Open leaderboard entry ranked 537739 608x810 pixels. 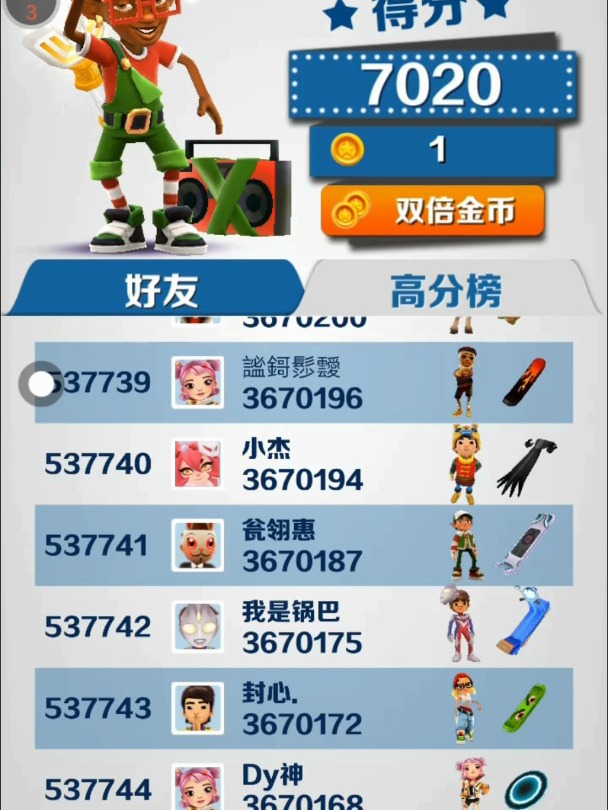(x=303, y=383)
